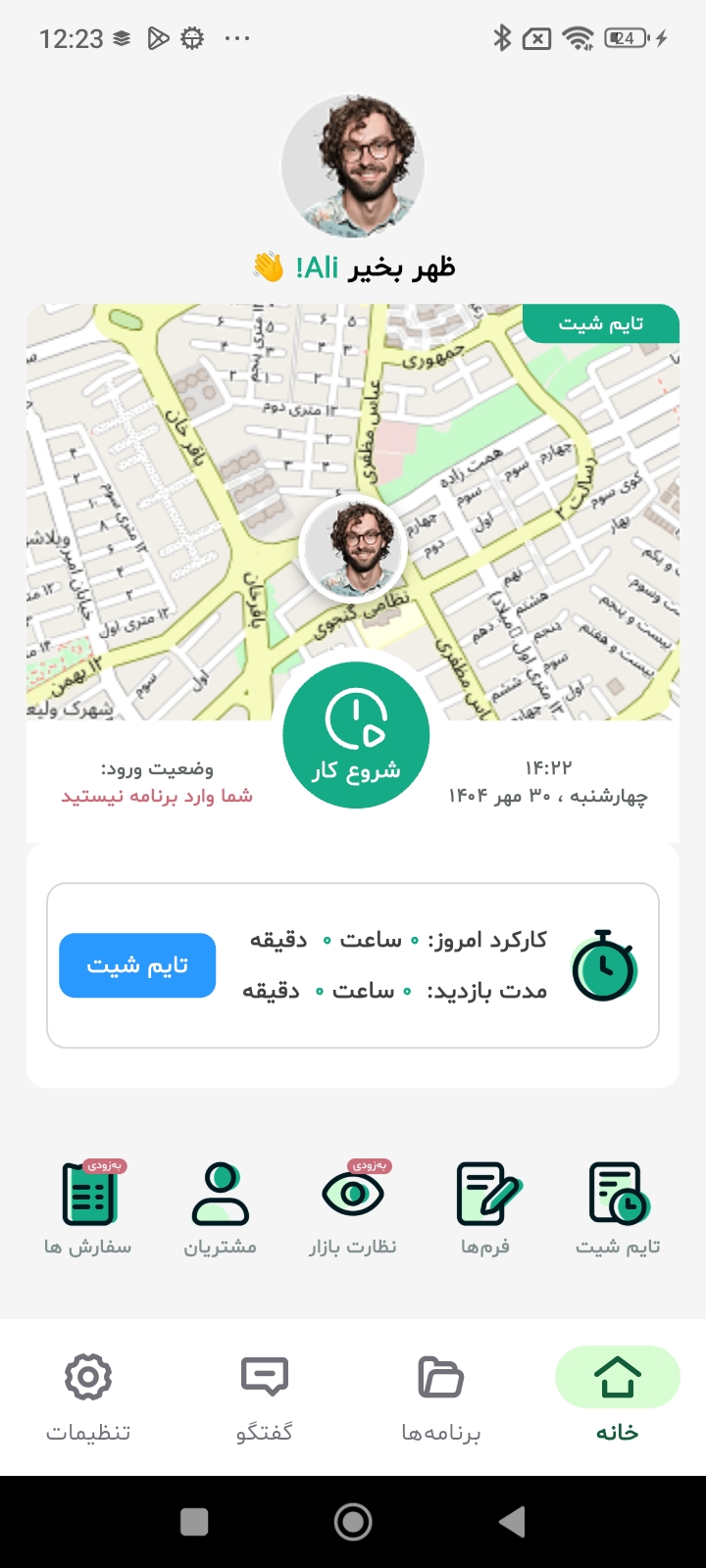The image size is (706, 1568).
Task: Open the سفارش ها orders shortcut
Action: [88, 1207]
